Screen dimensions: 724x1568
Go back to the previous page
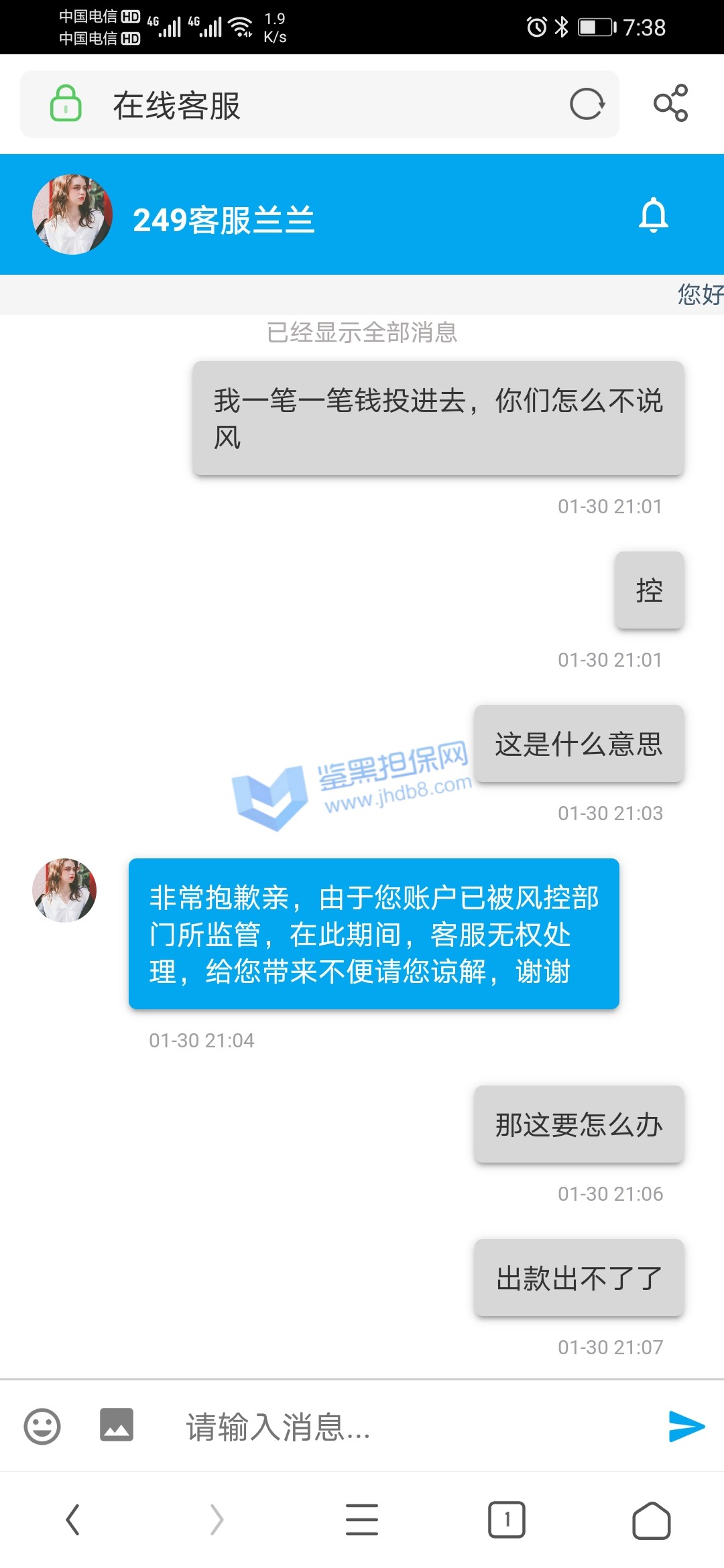tap(73, 1520)
